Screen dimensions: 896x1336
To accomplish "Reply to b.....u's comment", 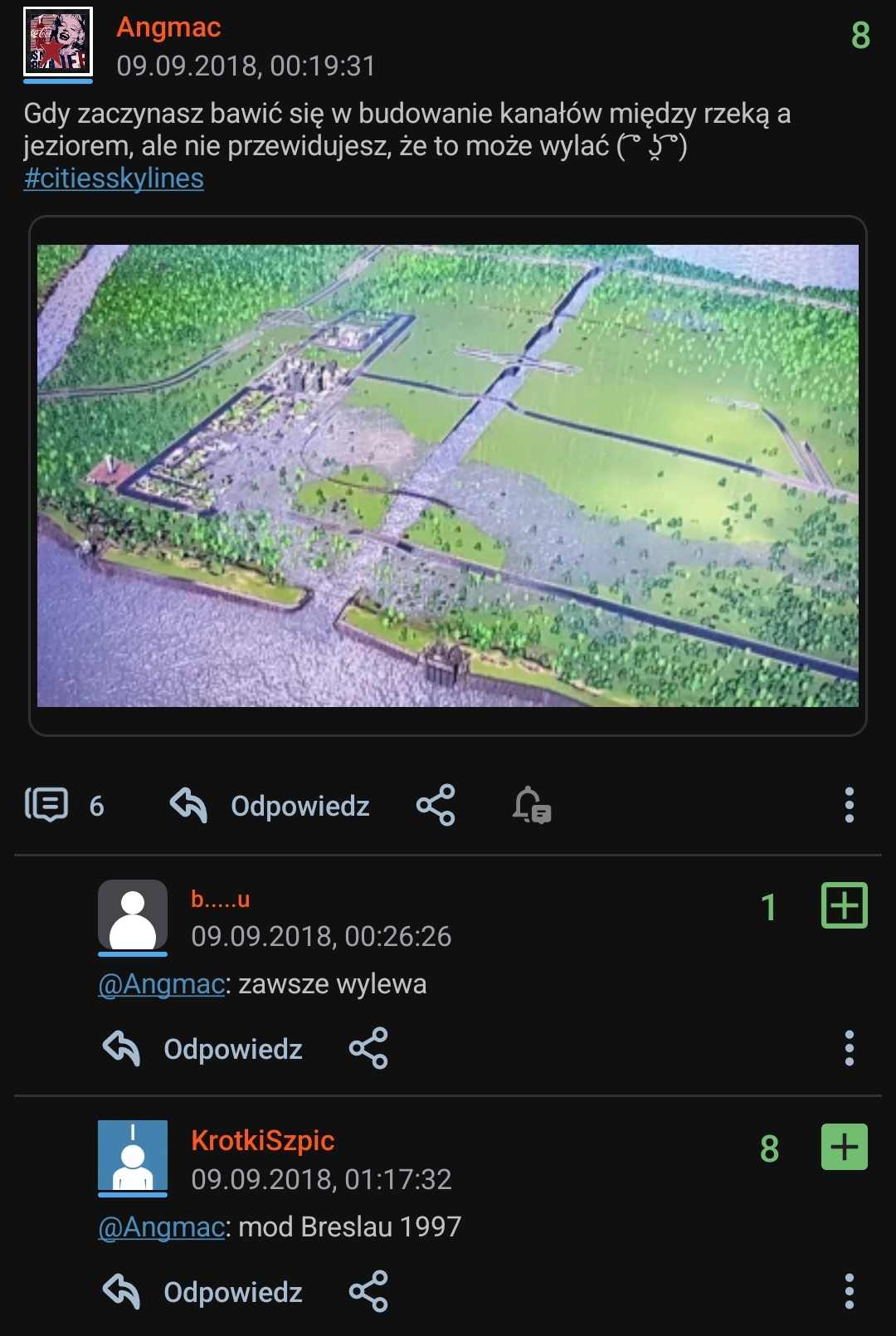I will pos(203,1049).
